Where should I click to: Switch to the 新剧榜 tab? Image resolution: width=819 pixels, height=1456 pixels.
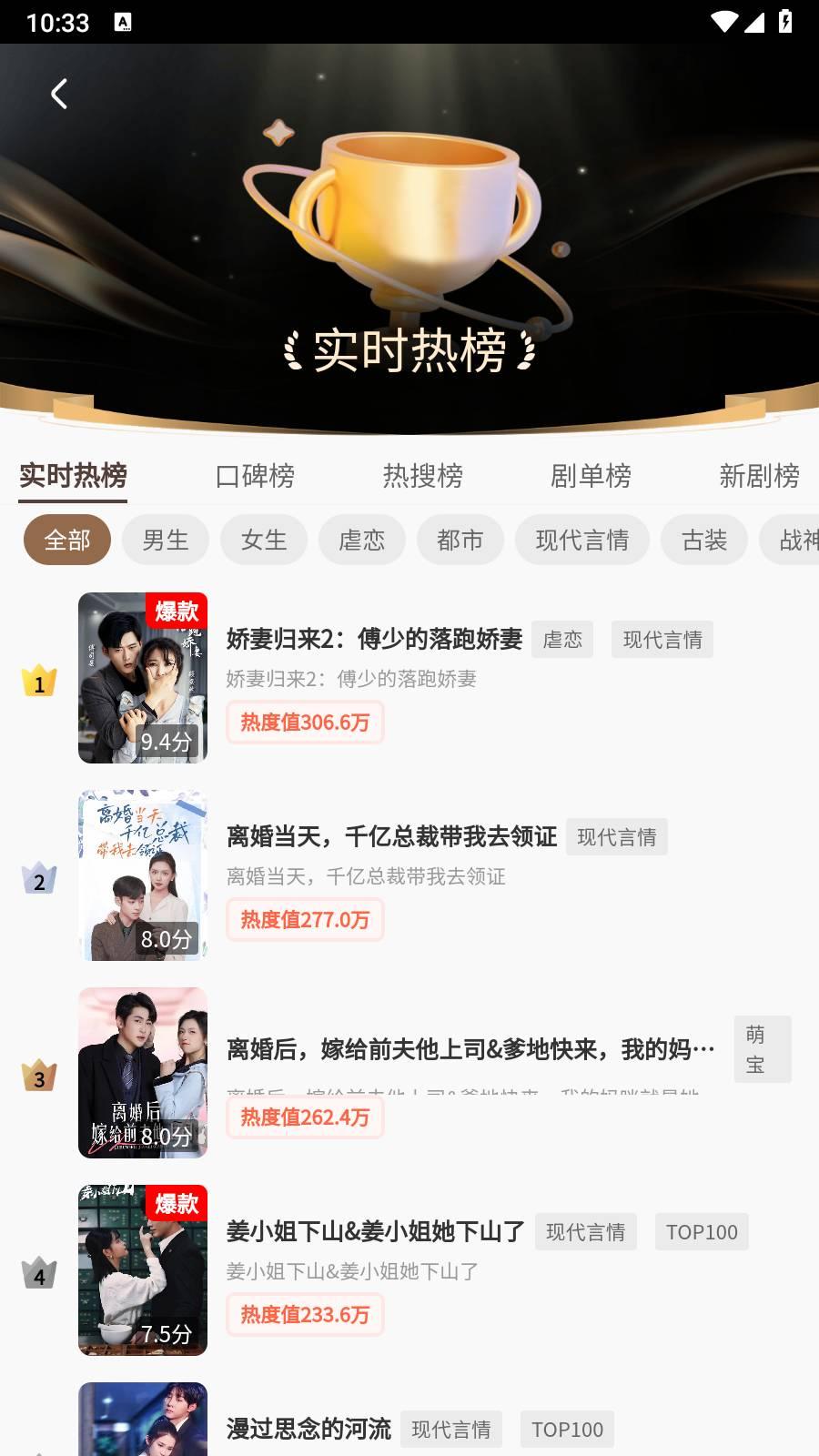(x=761, y=476)
